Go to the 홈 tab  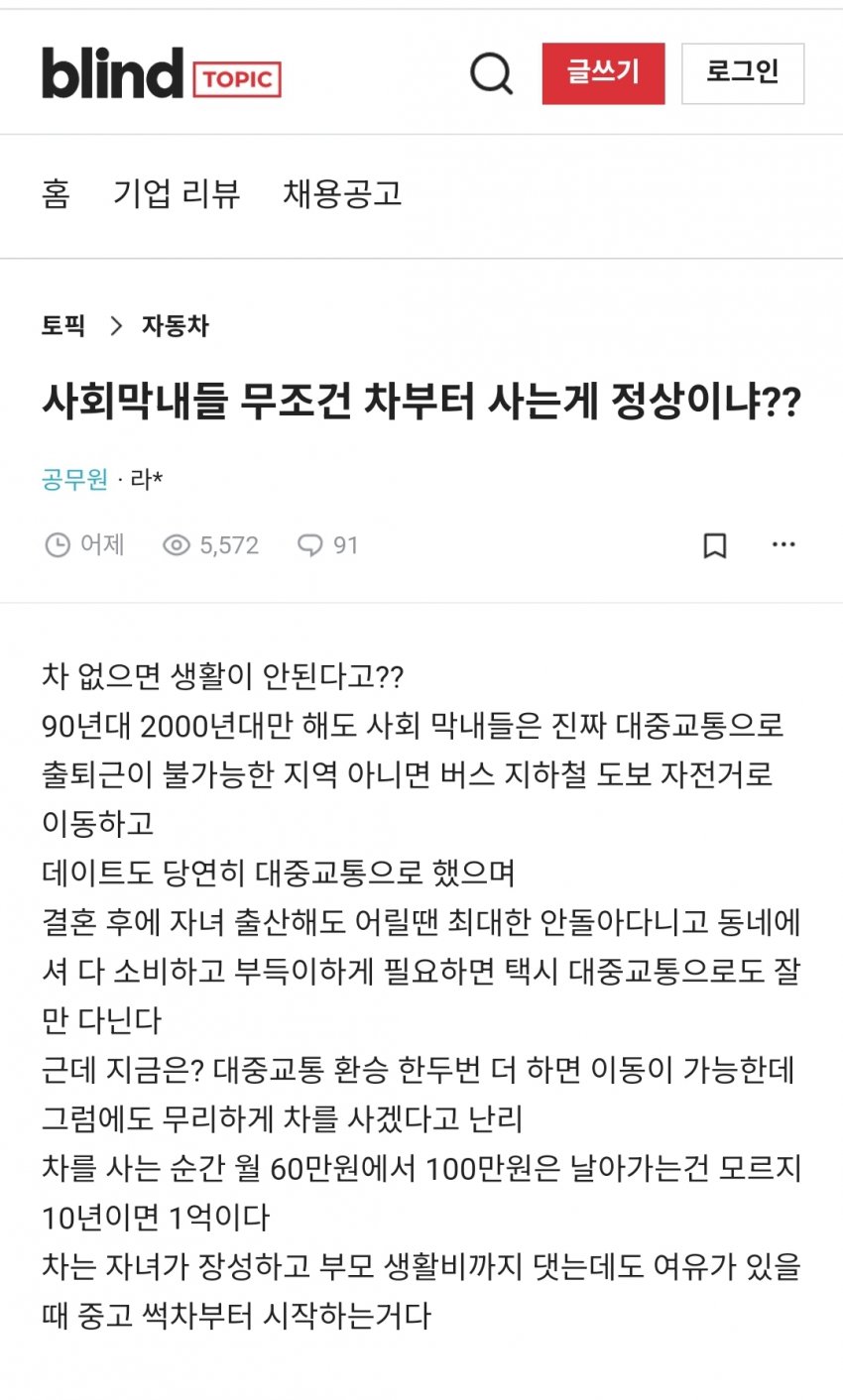pos(56,193)
